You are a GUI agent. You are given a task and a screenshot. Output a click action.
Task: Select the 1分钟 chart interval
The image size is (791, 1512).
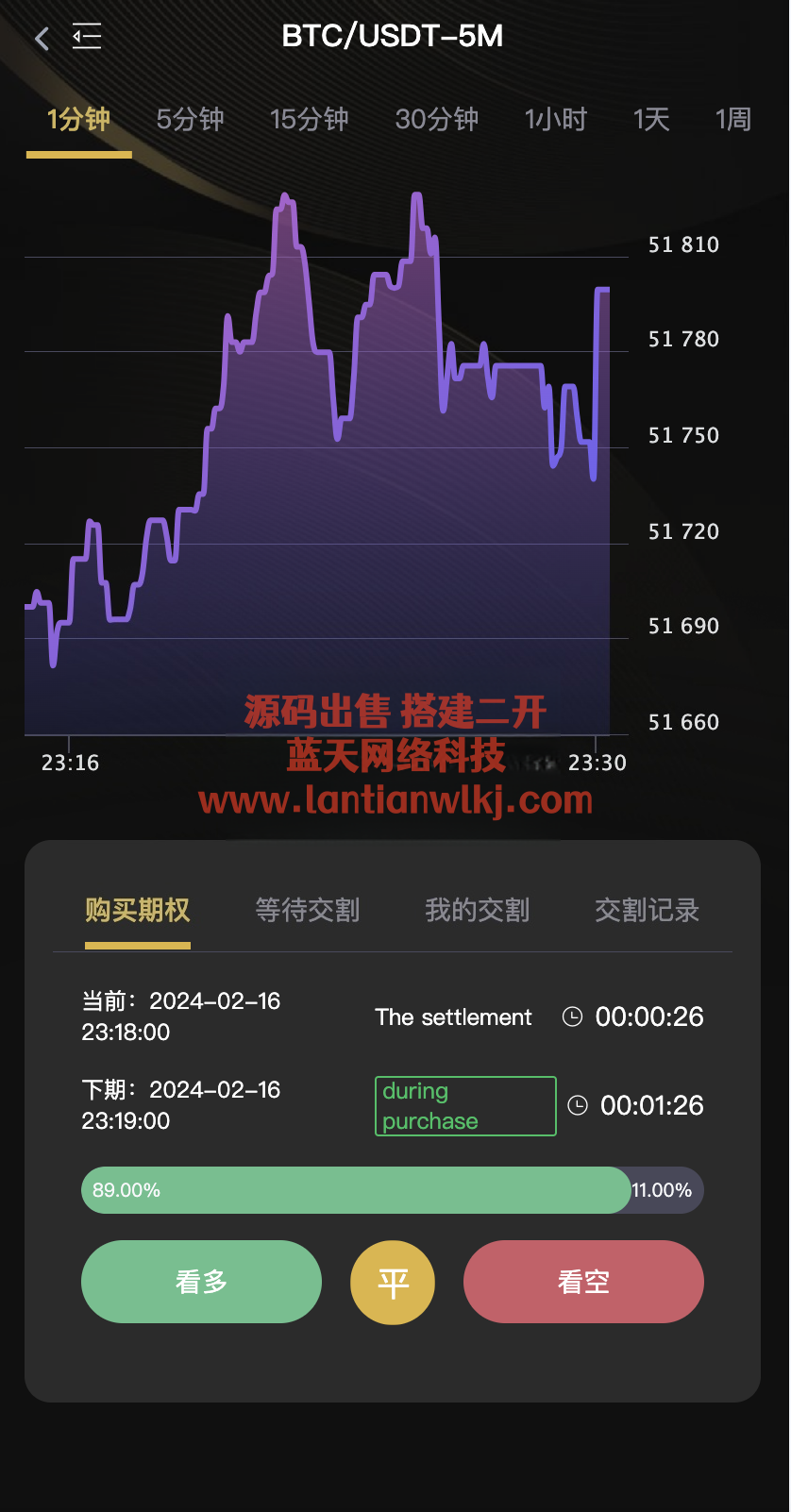click(x=79, y=120)
